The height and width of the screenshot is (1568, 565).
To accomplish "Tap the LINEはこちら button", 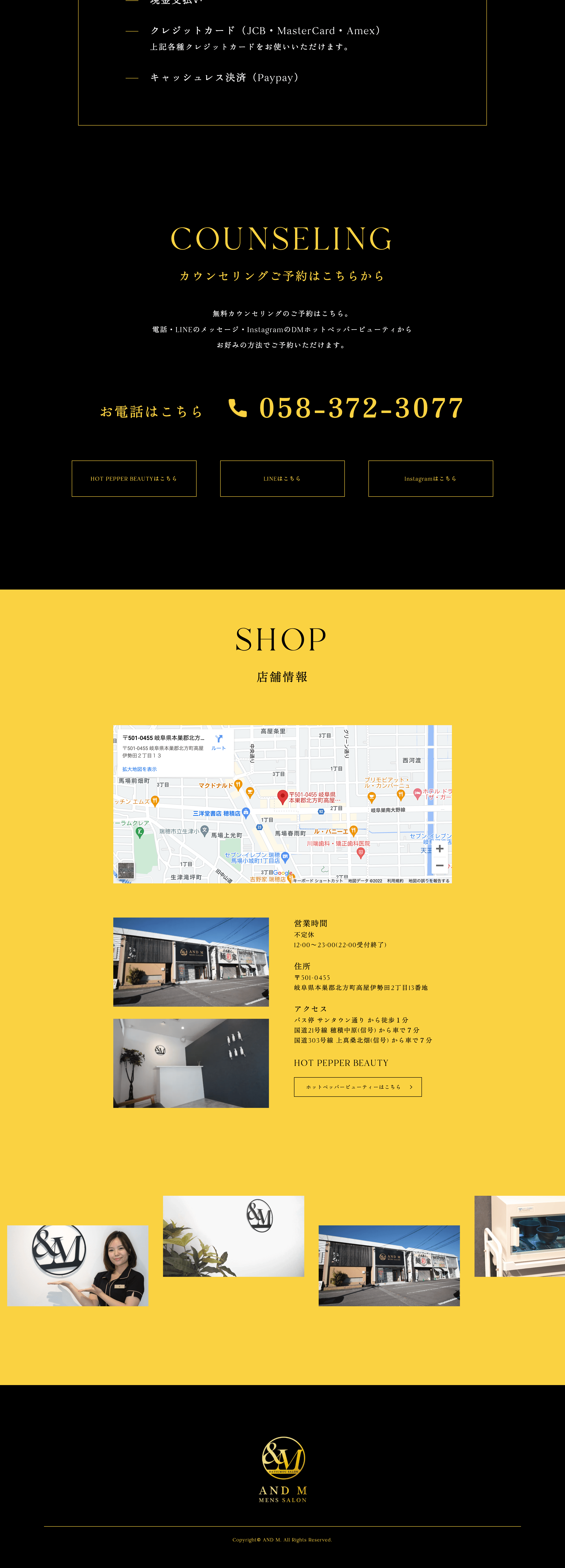I will (282, 478).
